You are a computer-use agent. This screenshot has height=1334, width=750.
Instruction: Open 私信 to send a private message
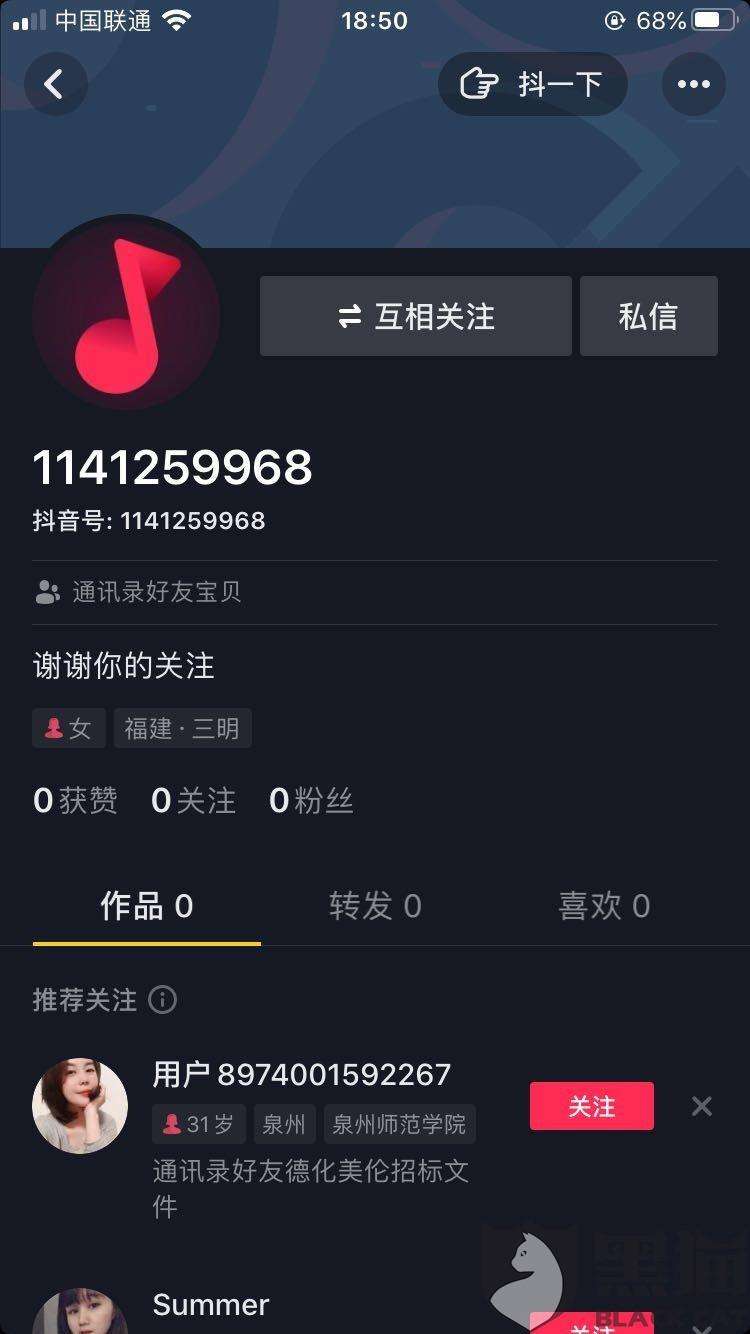[x=648, y=316]
